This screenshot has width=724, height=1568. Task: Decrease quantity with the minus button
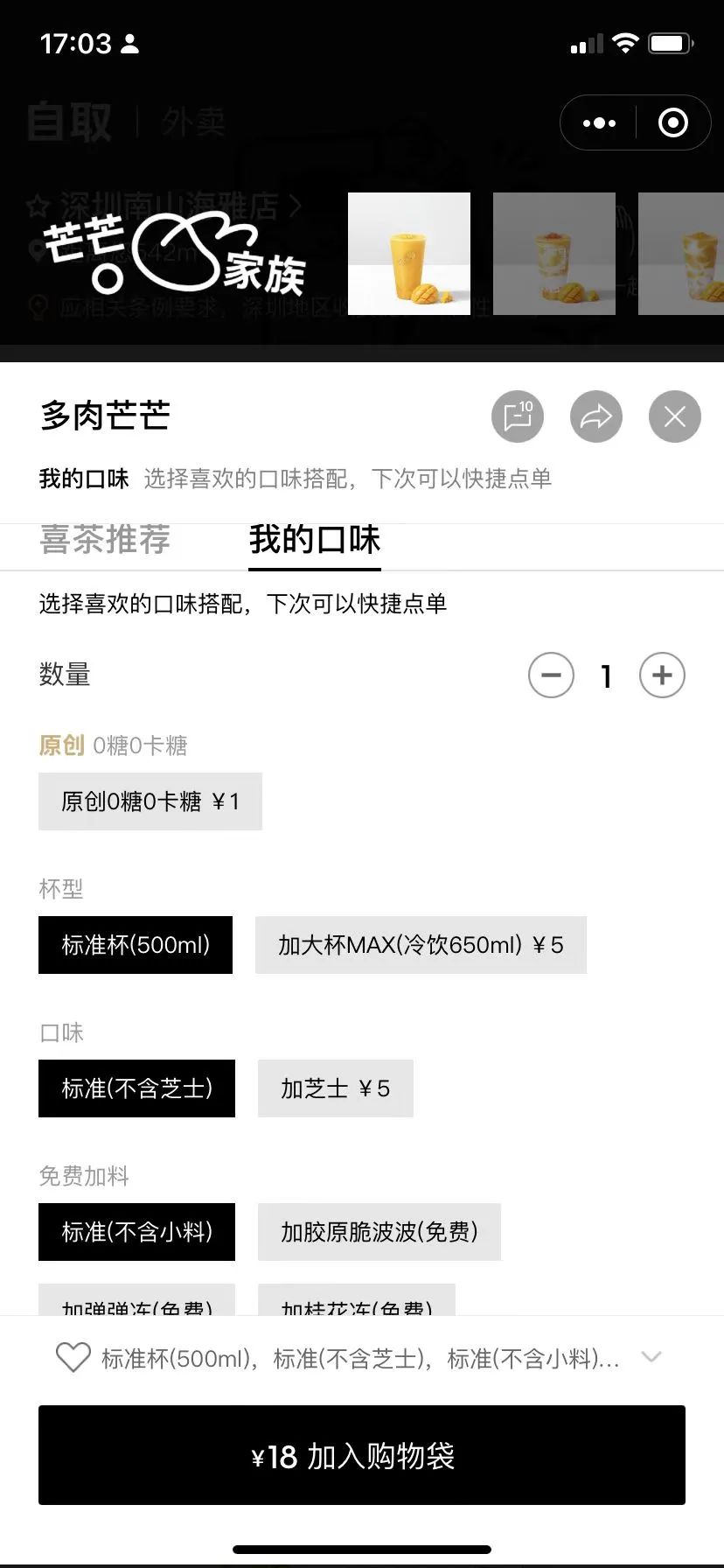tap(551, 675)
